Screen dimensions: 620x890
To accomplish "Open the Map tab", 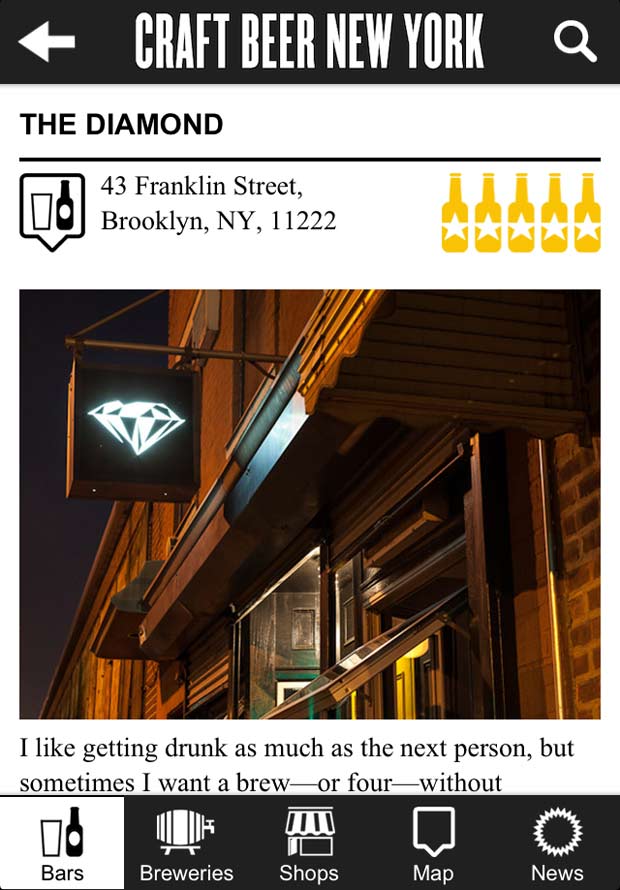I will click(x=433, y=845).
